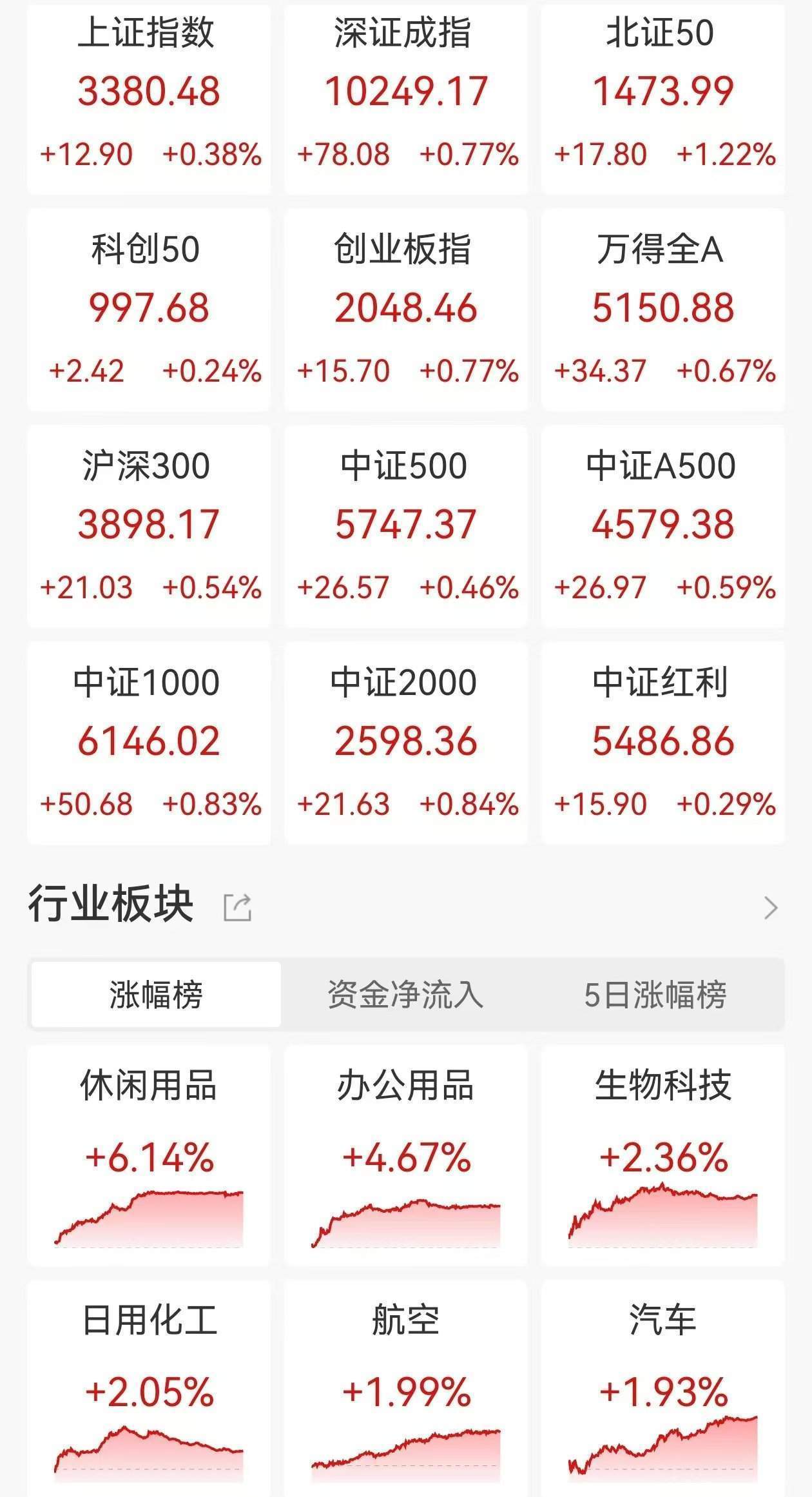Screen dimensions: 812x1497
Task: Open the 中证500 index card
Action: [x=406, y=525]
